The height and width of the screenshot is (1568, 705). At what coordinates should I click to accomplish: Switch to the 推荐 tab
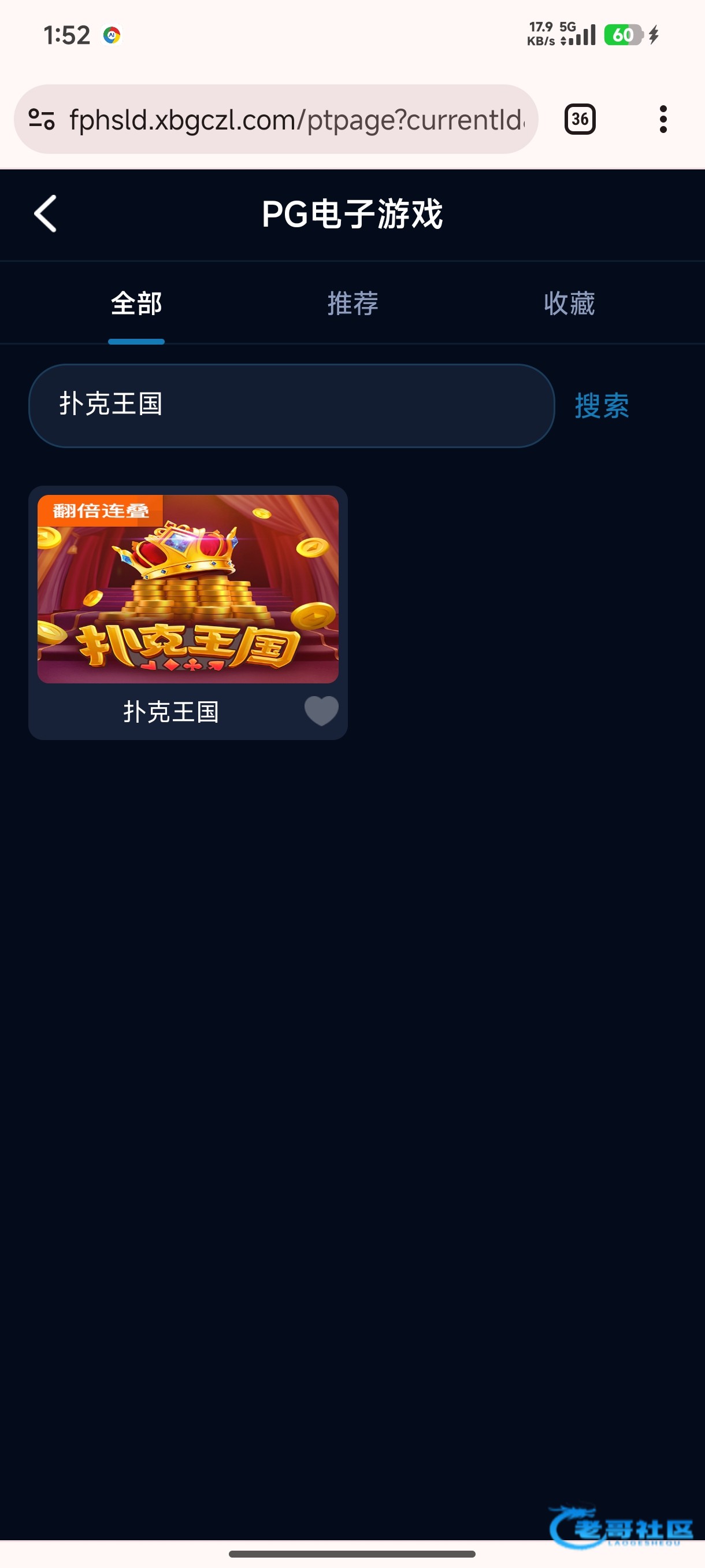point(353,303)
